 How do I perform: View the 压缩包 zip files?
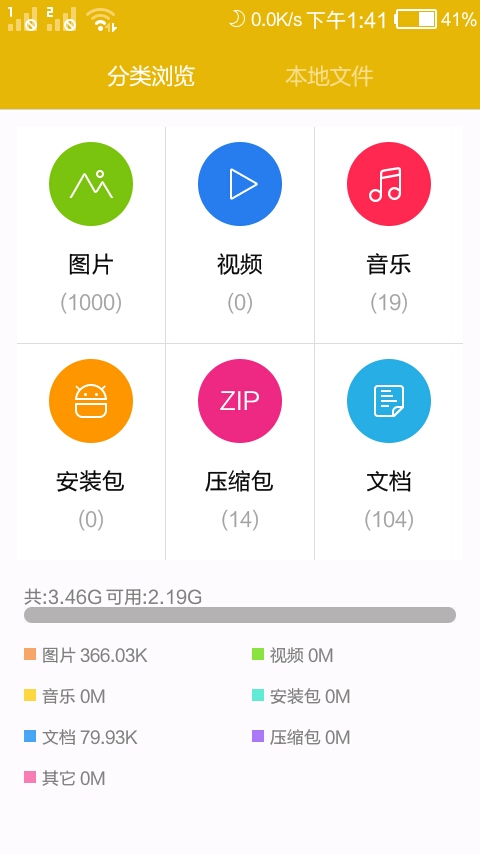click(240, 452)
